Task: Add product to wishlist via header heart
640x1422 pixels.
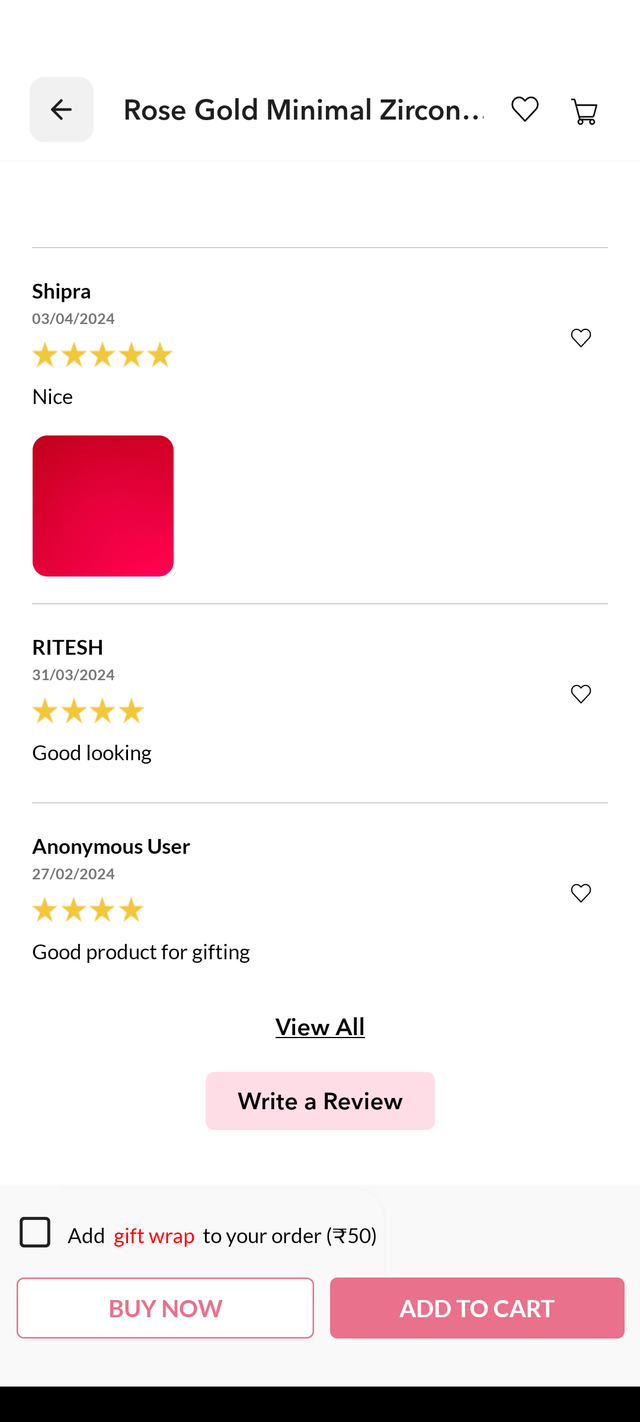Action: tap(525, 109)
